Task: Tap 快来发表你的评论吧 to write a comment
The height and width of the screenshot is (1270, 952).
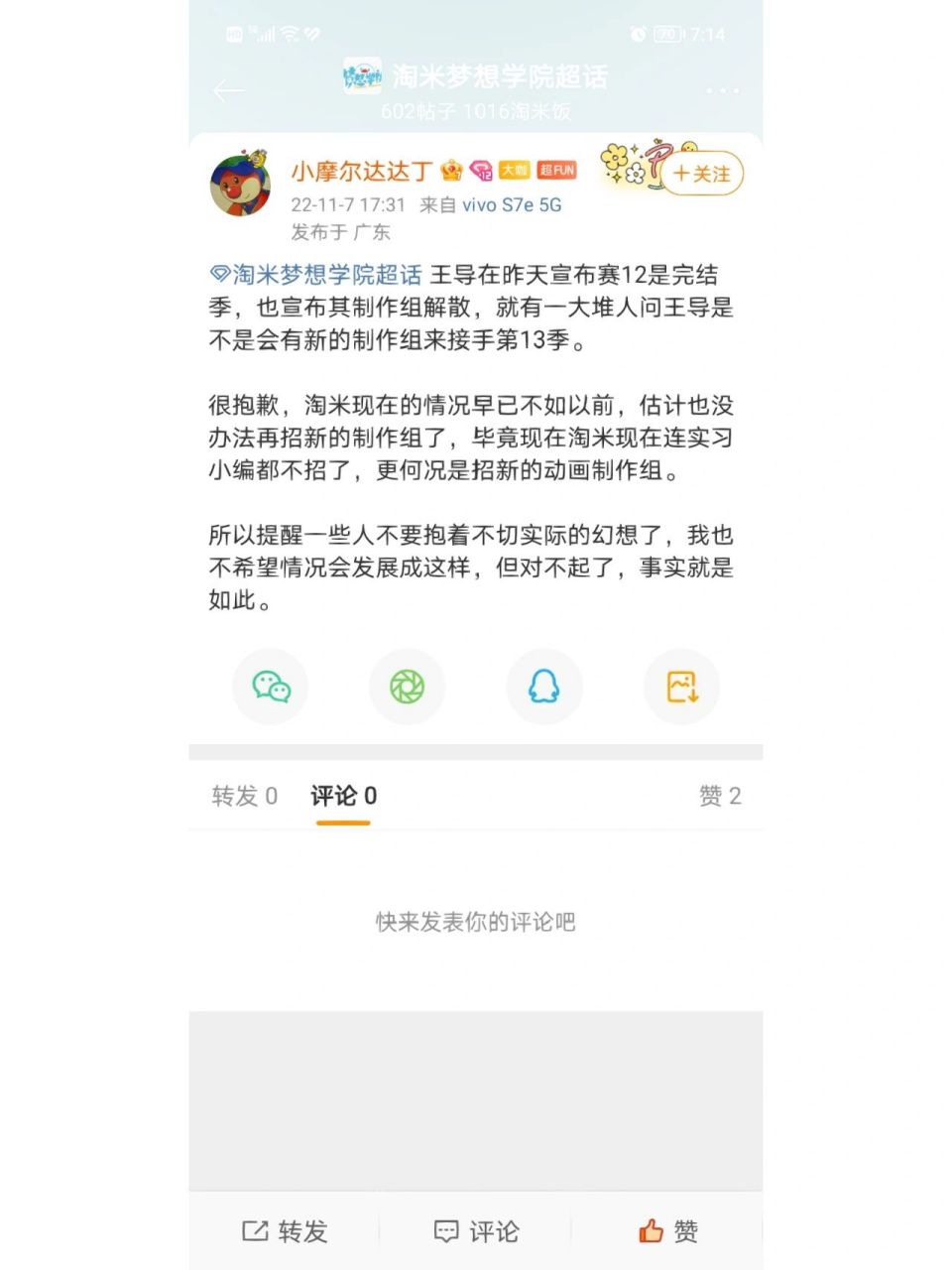Action: coord(476,922)
